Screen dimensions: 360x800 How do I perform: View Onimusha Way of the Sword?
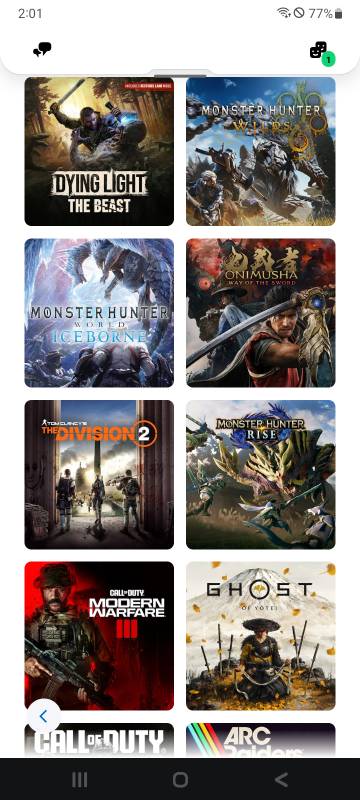click(261, 313)
